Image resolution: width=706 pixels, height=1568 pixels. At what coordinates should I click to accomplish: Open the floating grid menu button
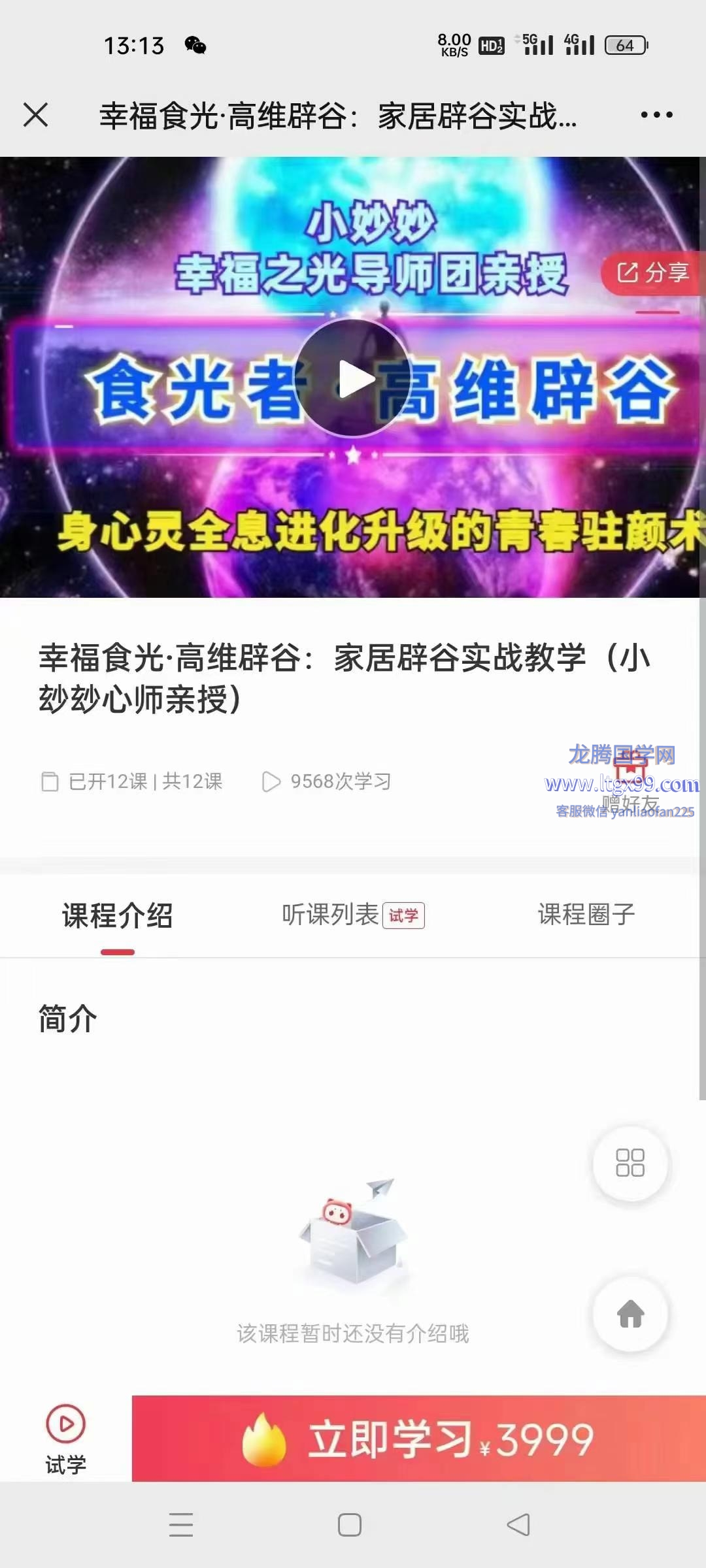point(630,1163)
